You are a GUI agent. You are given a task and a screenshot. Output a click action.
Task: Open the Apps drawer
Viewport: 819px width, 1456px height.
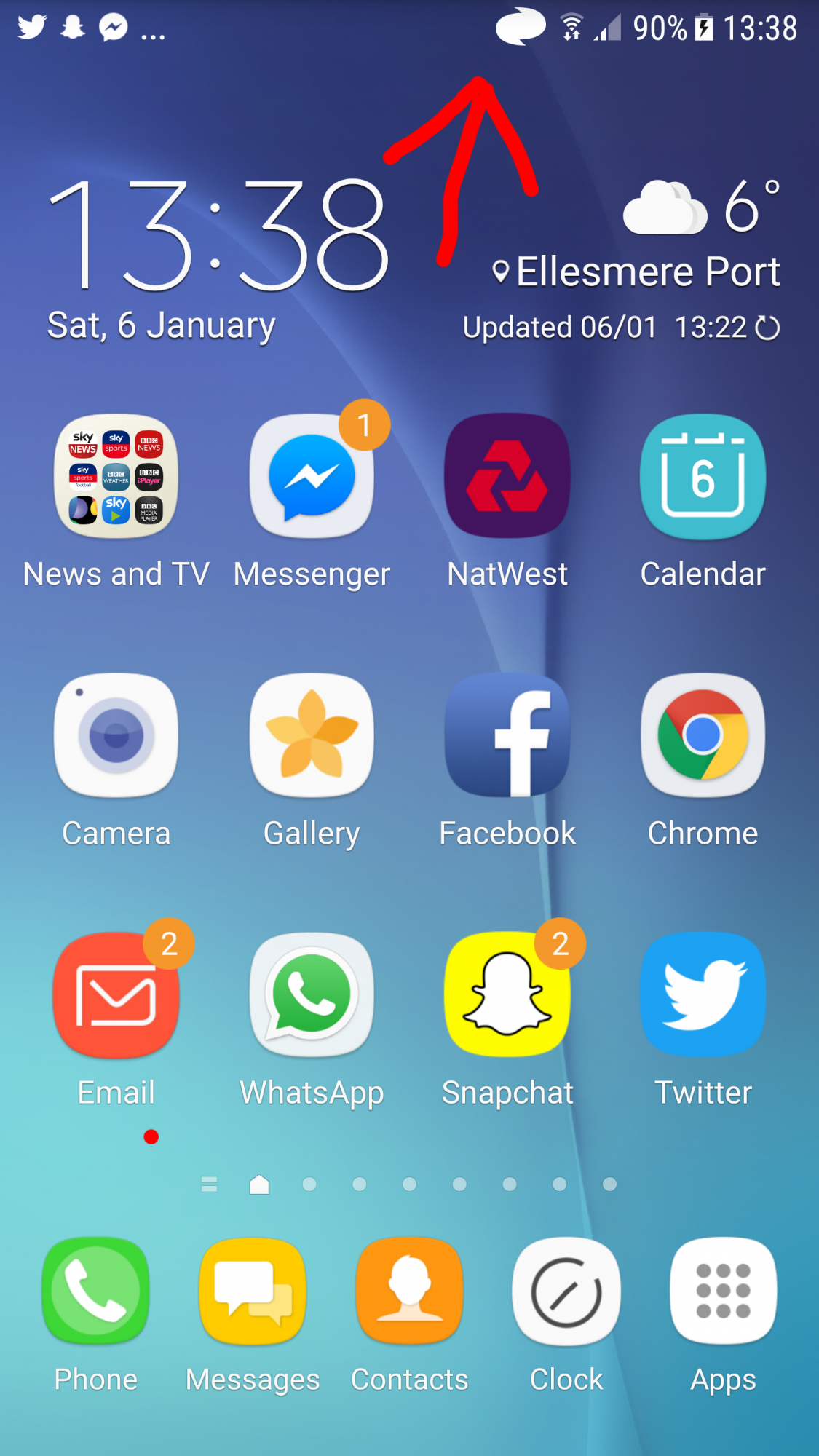coord(723,1291)
